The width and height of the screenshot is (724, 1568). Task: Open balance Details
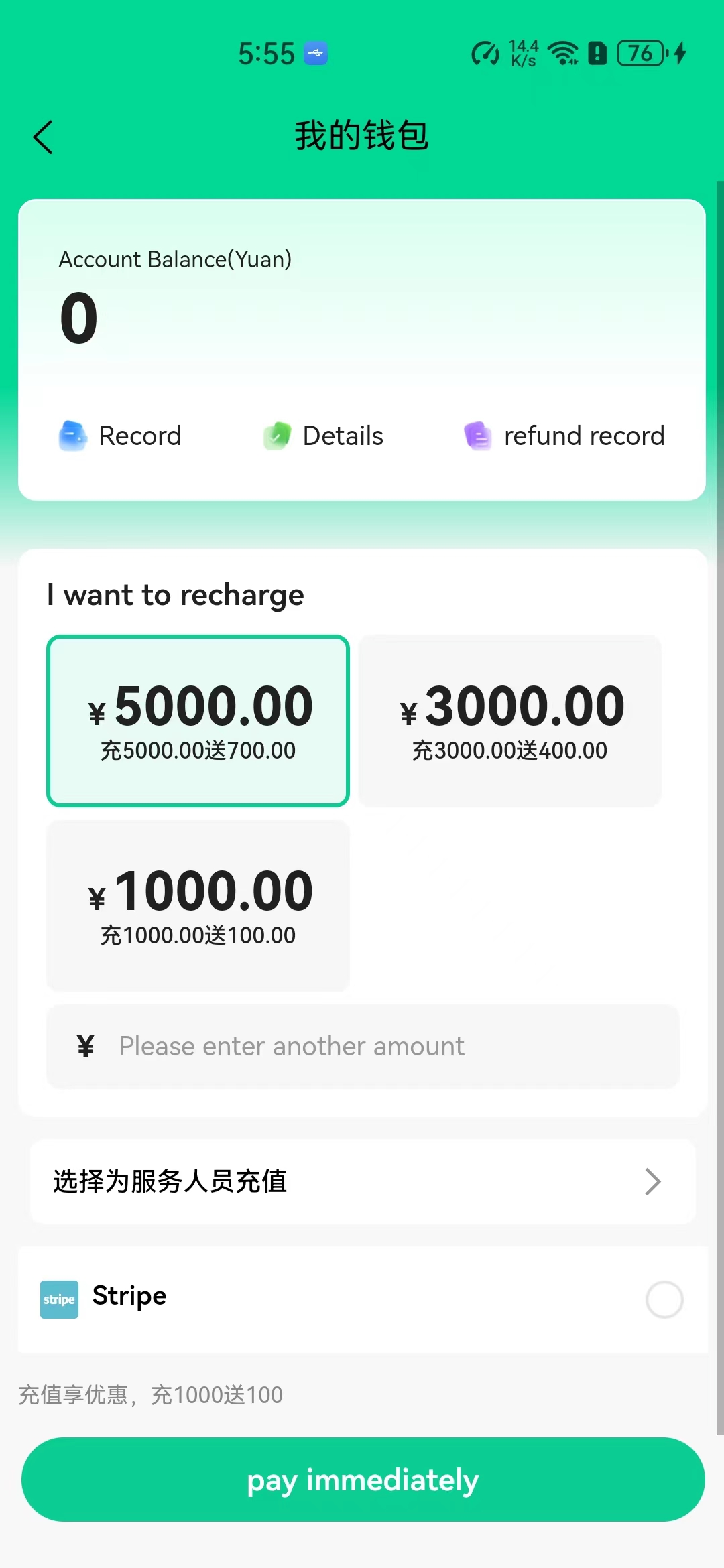(324, 436)
